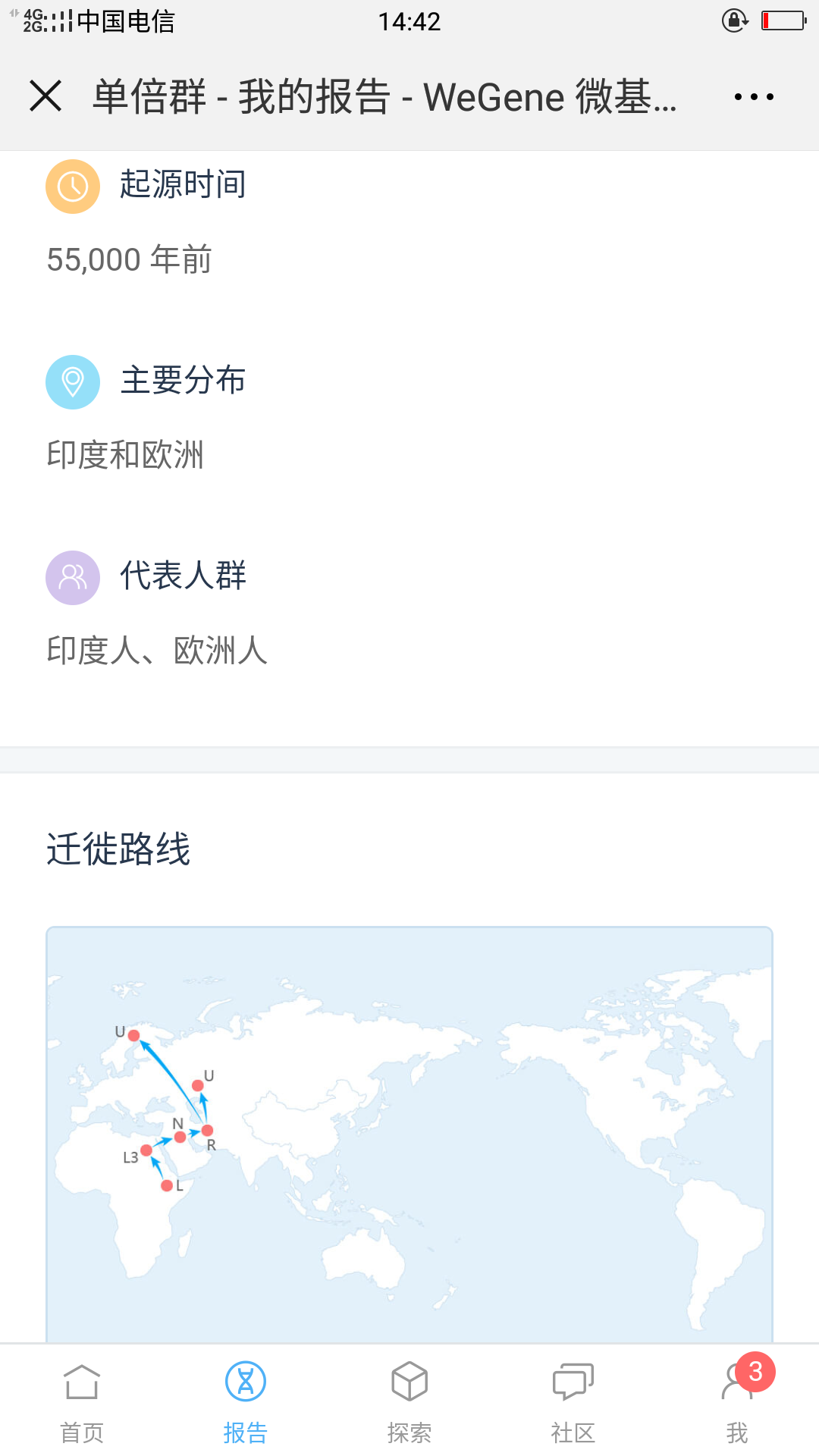819x1456 pixels.
Task: Open the 社区 community tab
Action: tap(573, 1401)
